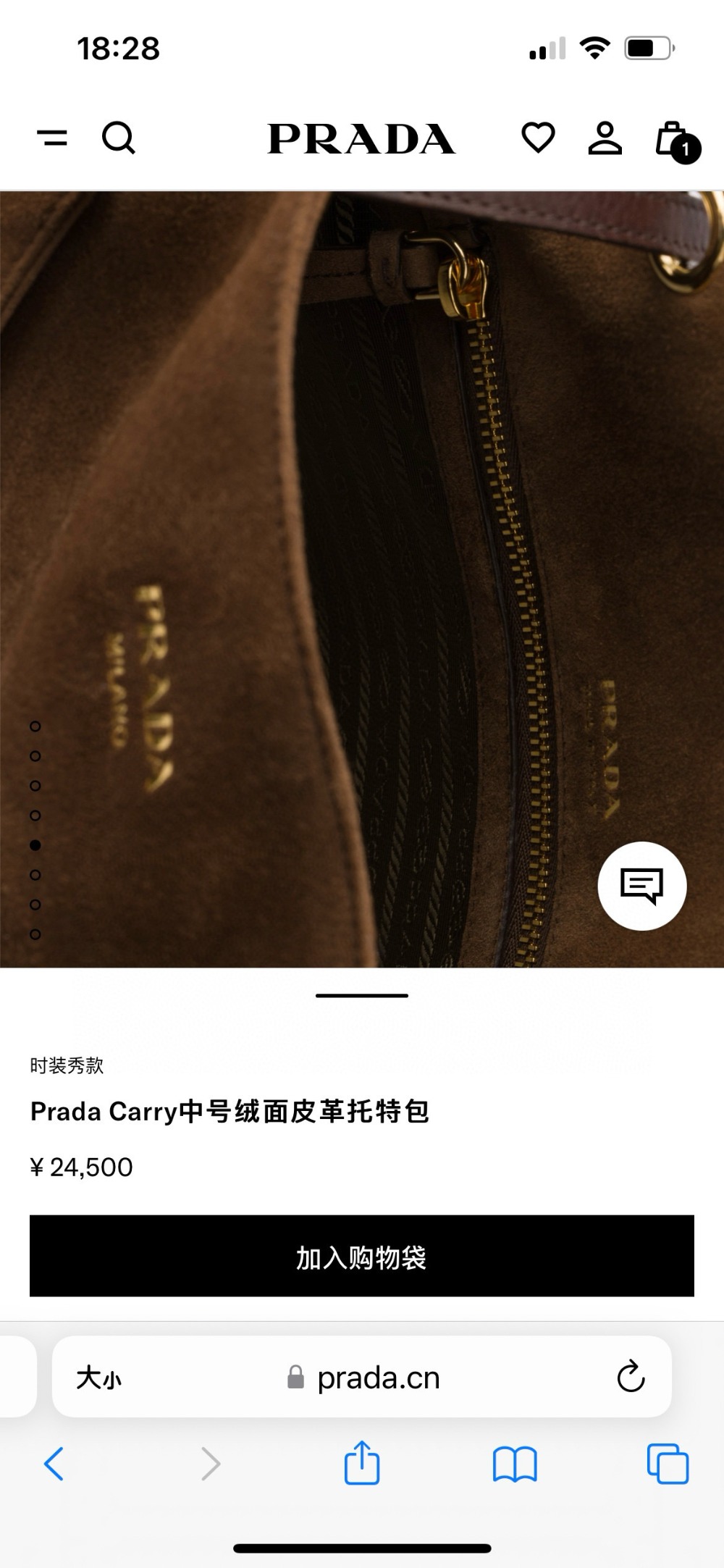This screenshot has height=1568, width=724.
Task: Jump to the first product image dot
Action: (35, 726)
